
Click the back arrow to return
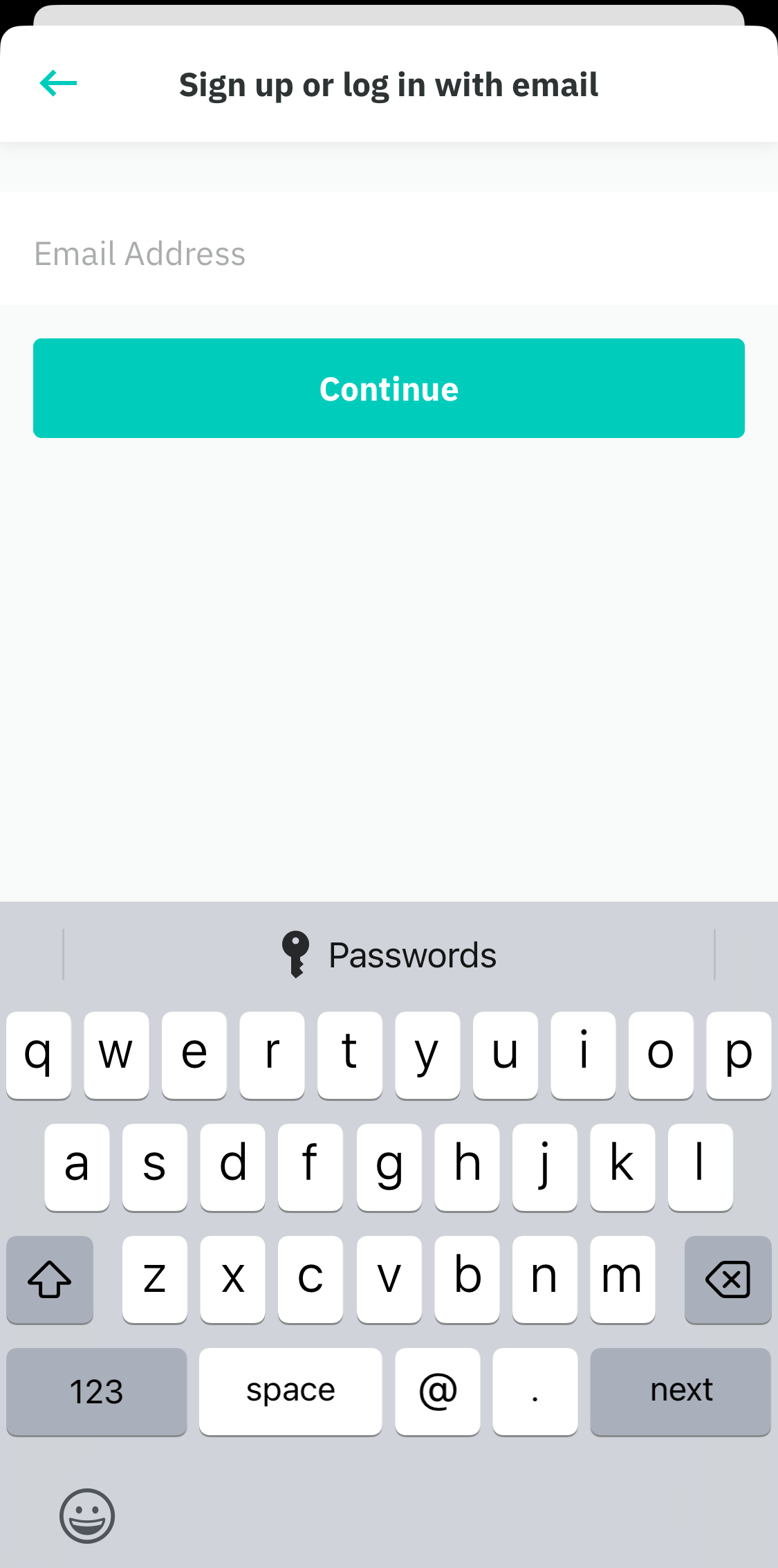click(58, 82)
